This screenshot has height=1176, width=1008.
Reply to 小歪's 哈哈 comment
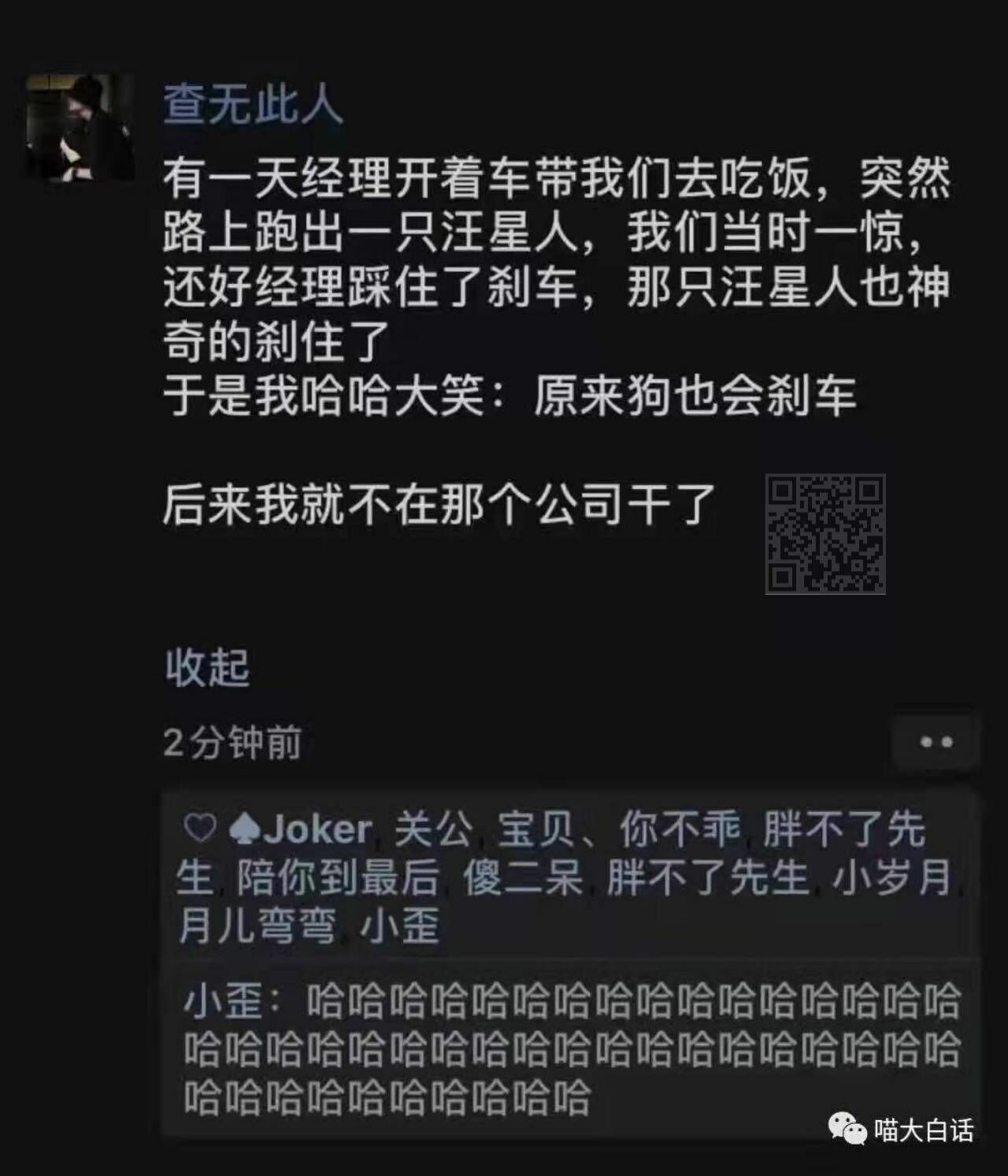coord(572,1049)
